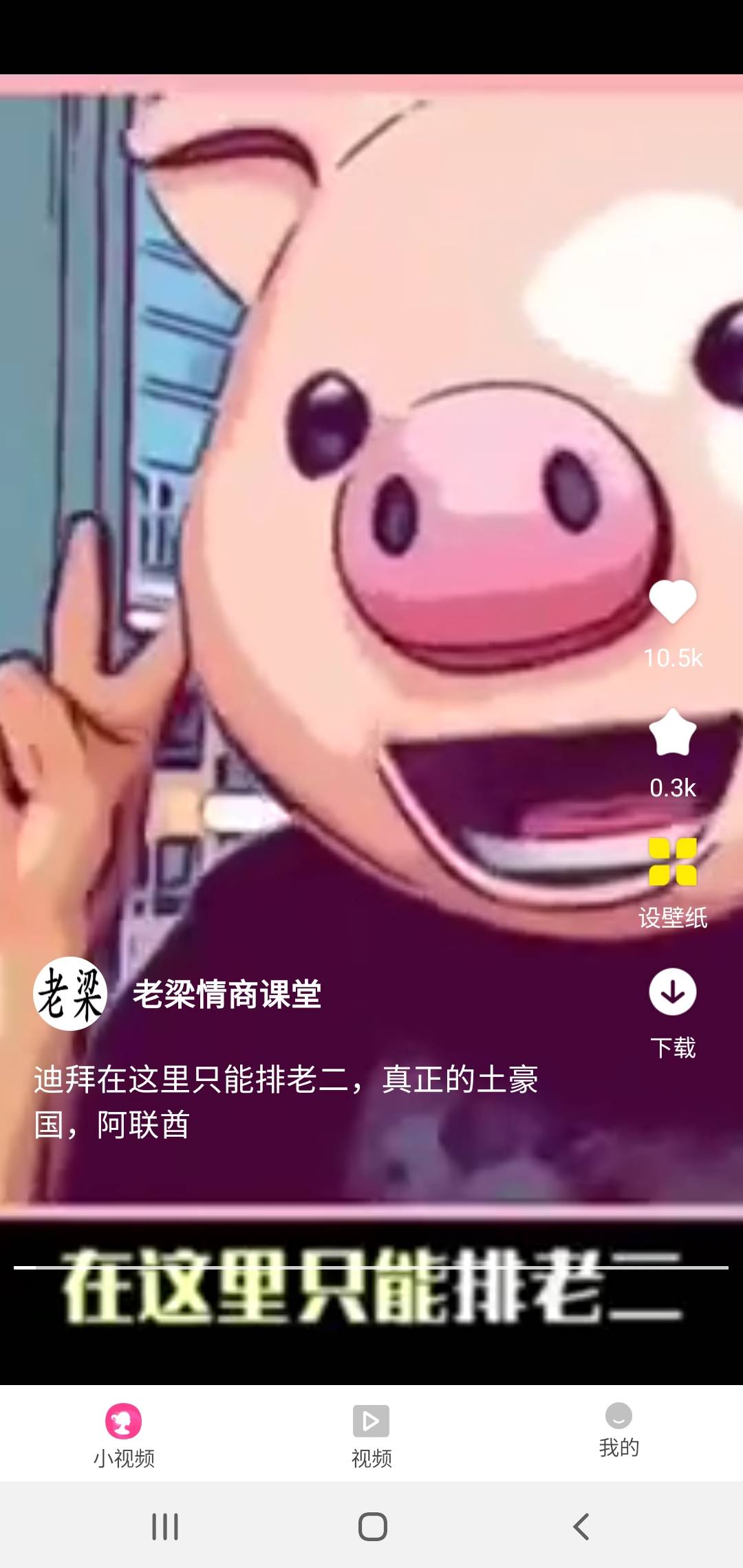
Task: Tap the 10.5k like count
Action: [674, 658]
